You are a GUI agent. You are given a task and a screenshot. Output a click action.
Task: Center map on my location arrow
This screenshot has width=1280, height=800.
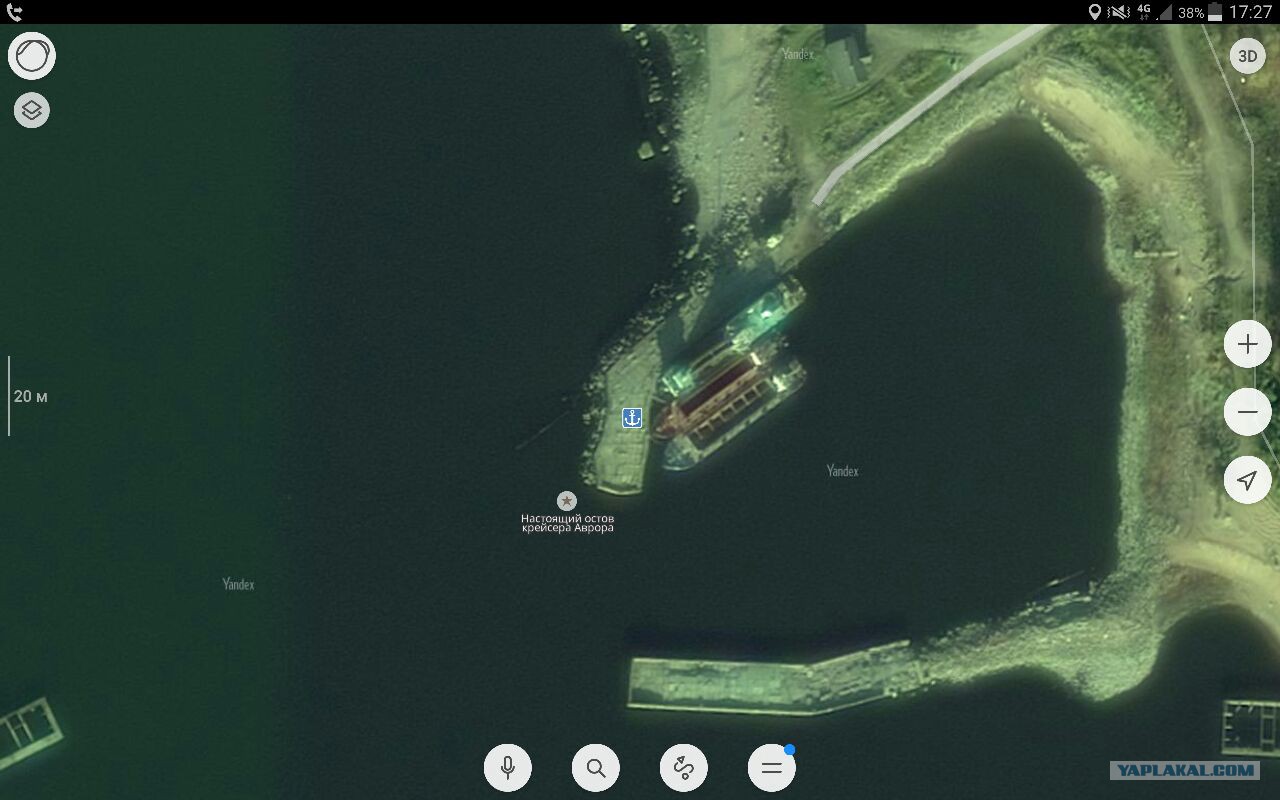pyautogui.click(x=1247, y=481)
